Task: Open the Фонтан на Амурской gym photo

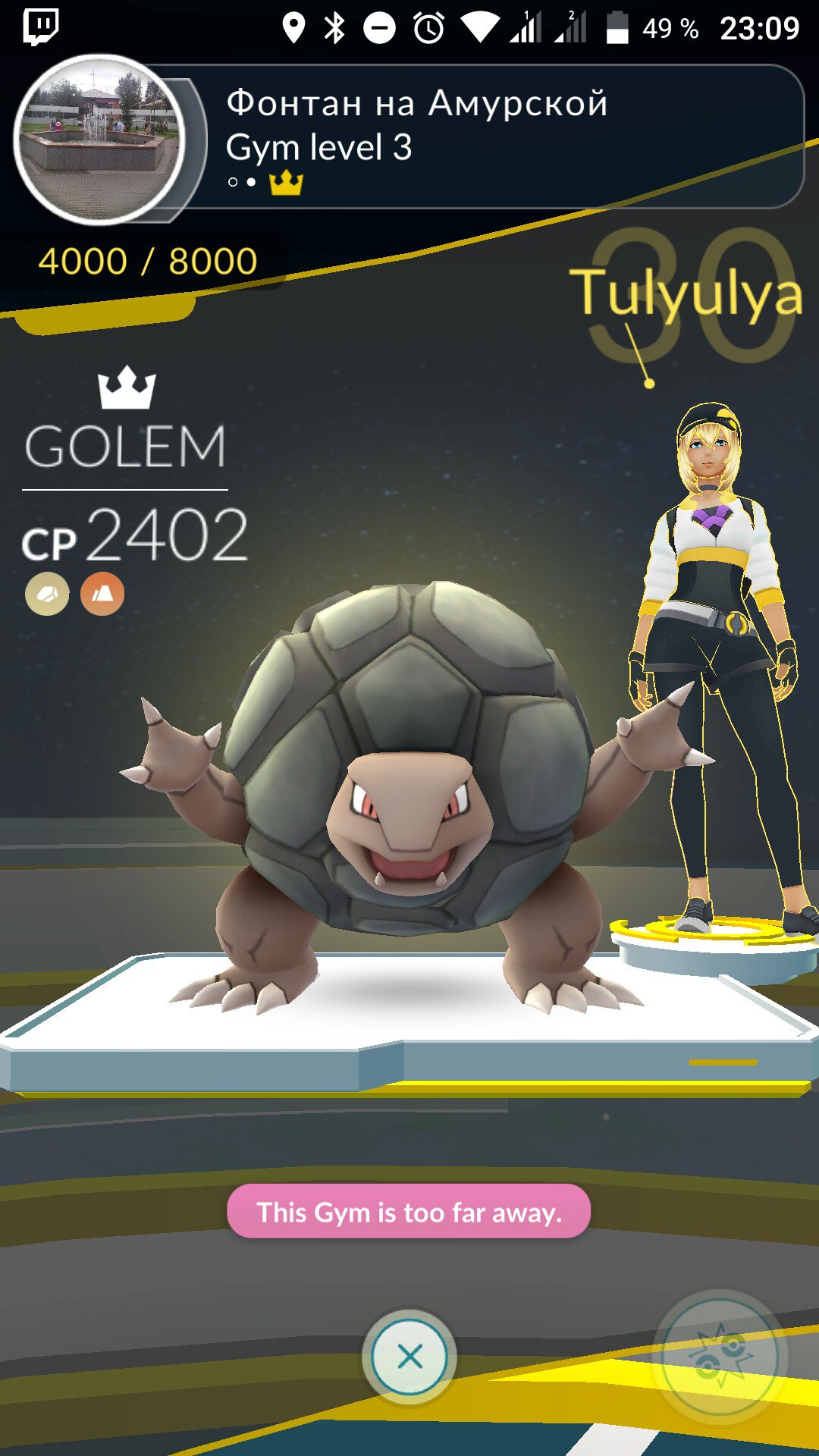Action: coord(99,140)
